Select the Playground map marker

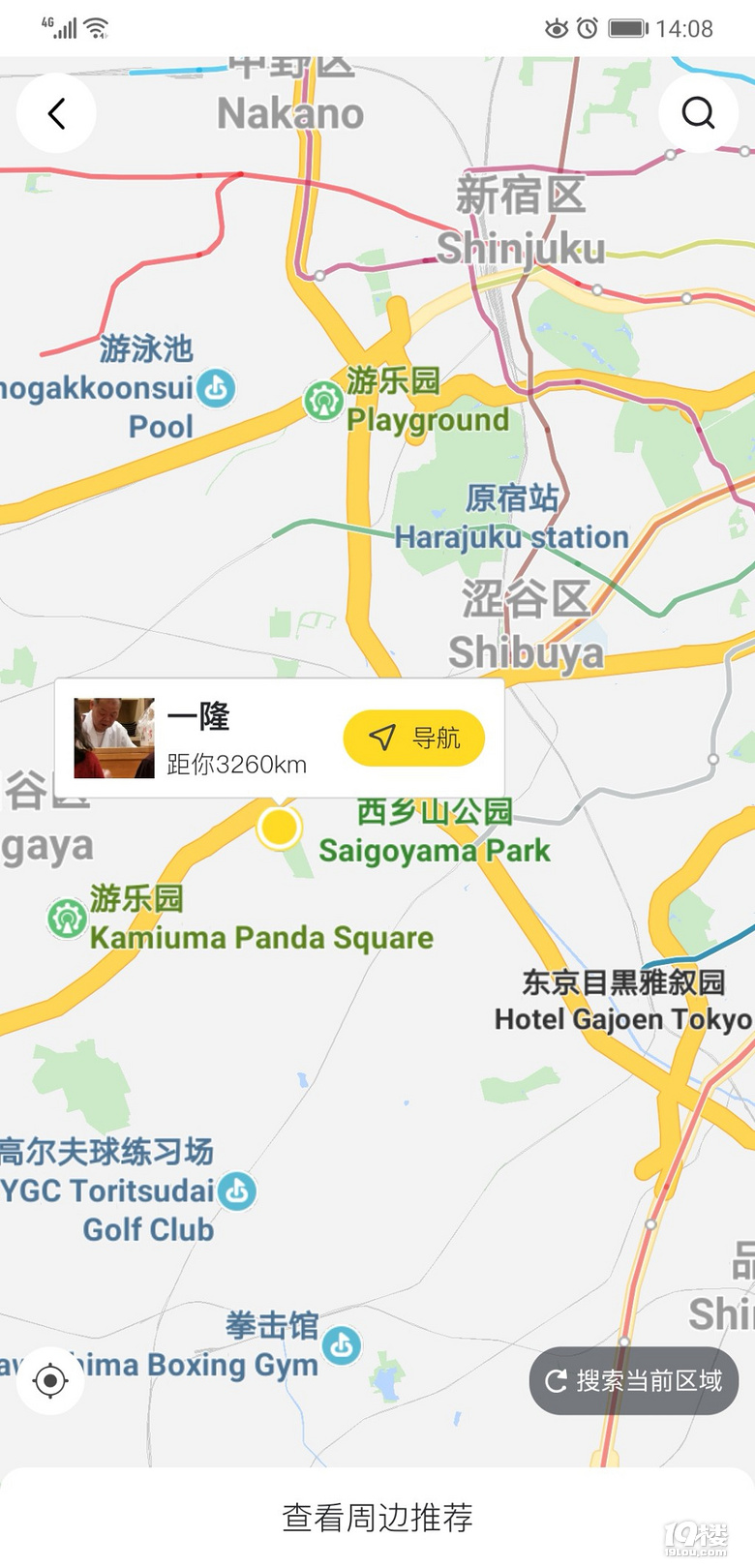tap(323, 400)
